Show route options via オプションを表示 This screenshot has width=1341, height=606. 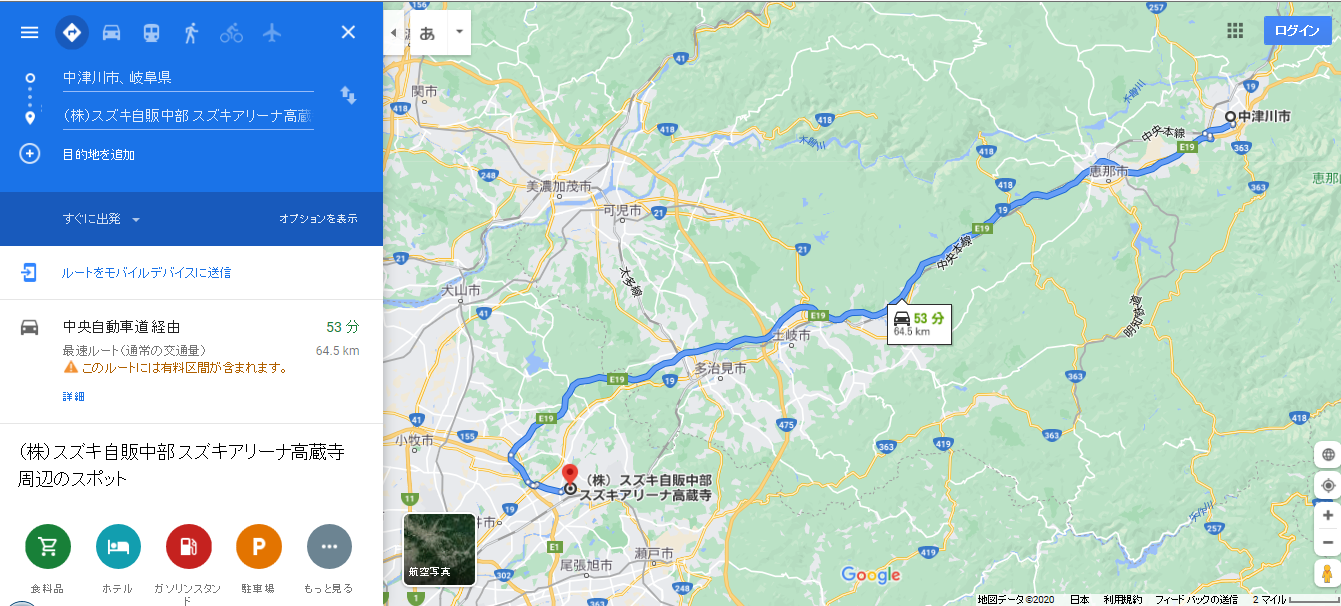tap(318, 219)
